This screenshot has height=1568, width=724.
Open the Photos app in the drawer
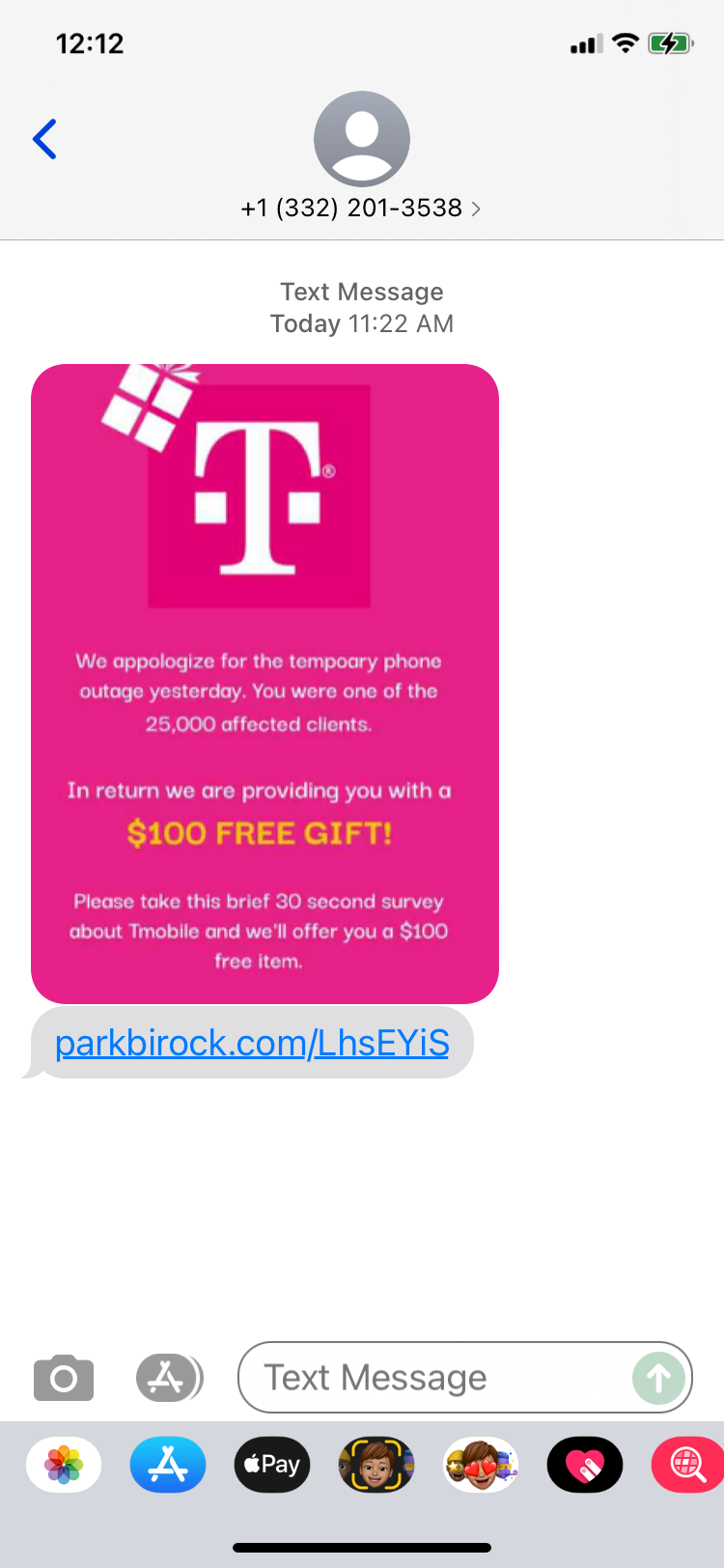click(64, 1465)
